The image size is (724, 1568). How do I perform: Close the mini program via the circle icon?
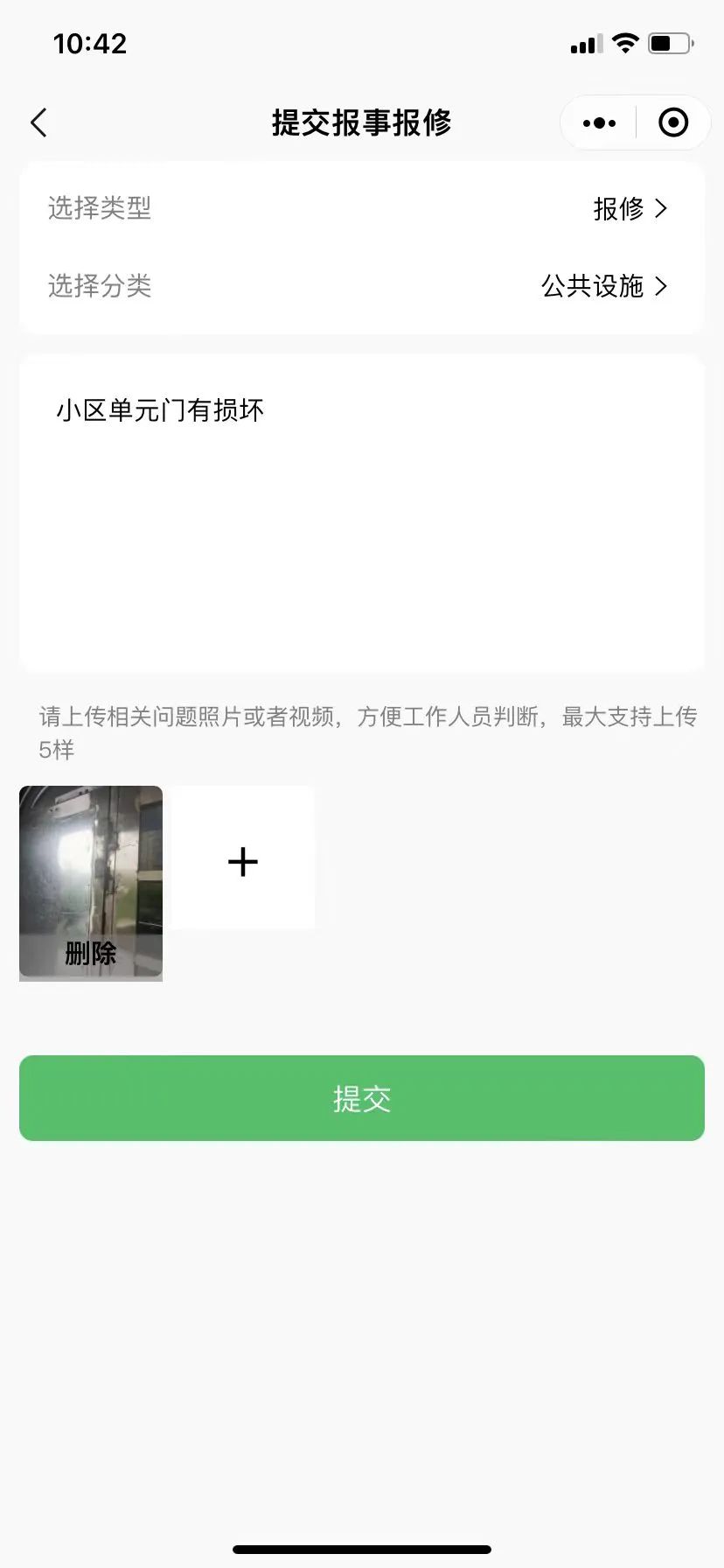coord(672,123)
